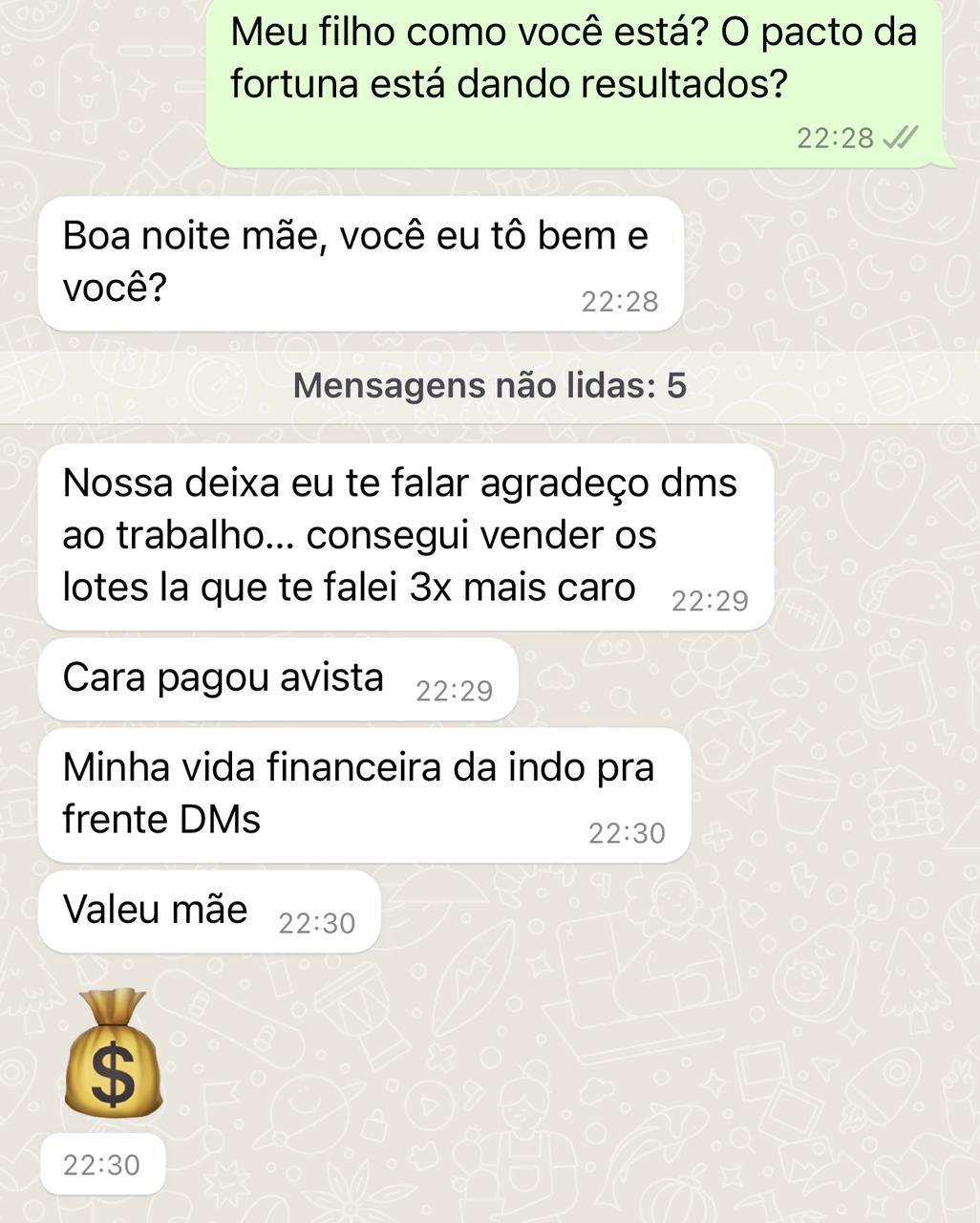Tap the 'Cara pagou avista' message
The width and height of the screenshot is (980, 1223).
[x=223, y=676]
